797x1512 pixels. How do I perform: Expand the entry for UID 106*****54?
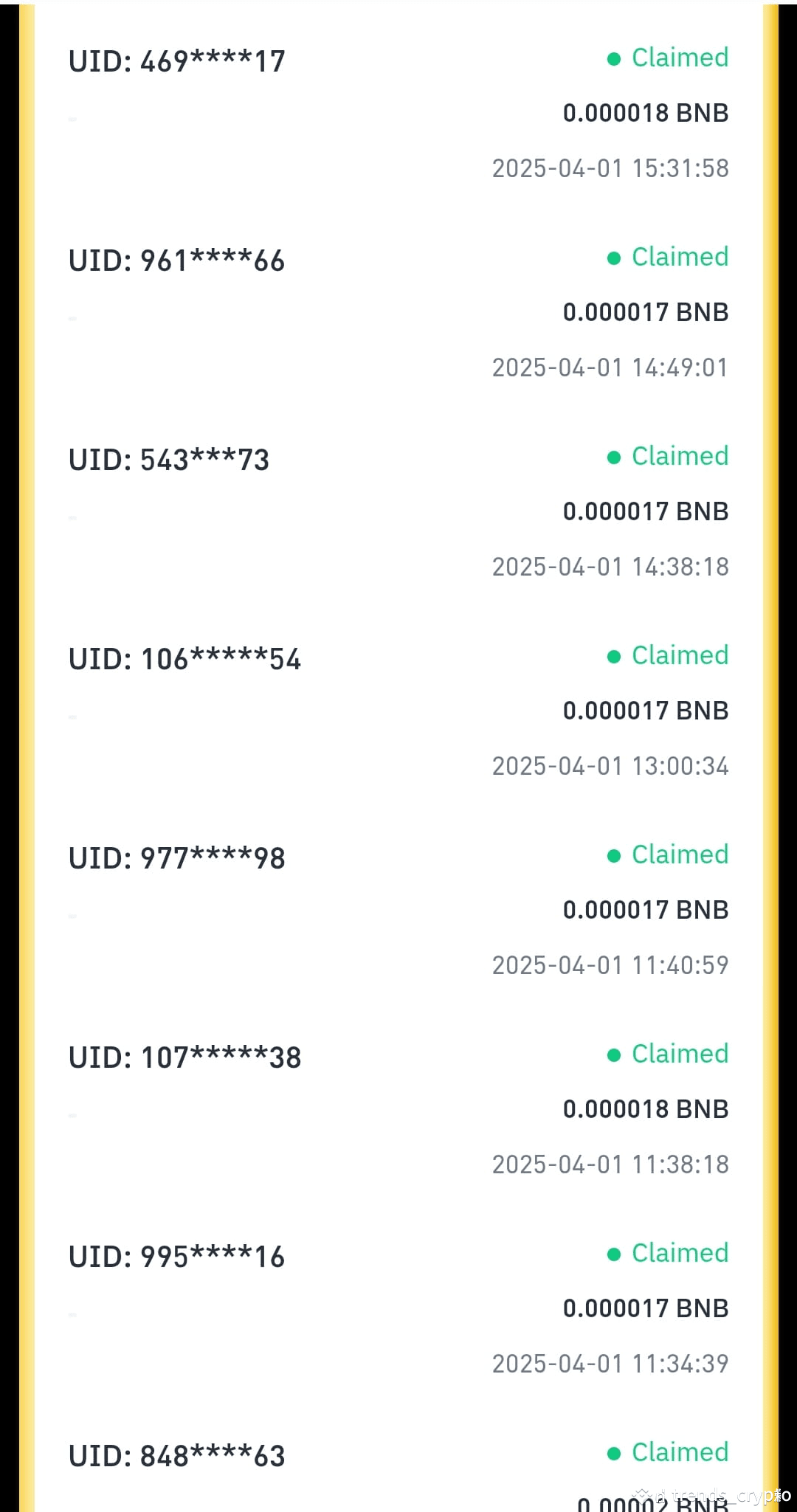[184, 656]
